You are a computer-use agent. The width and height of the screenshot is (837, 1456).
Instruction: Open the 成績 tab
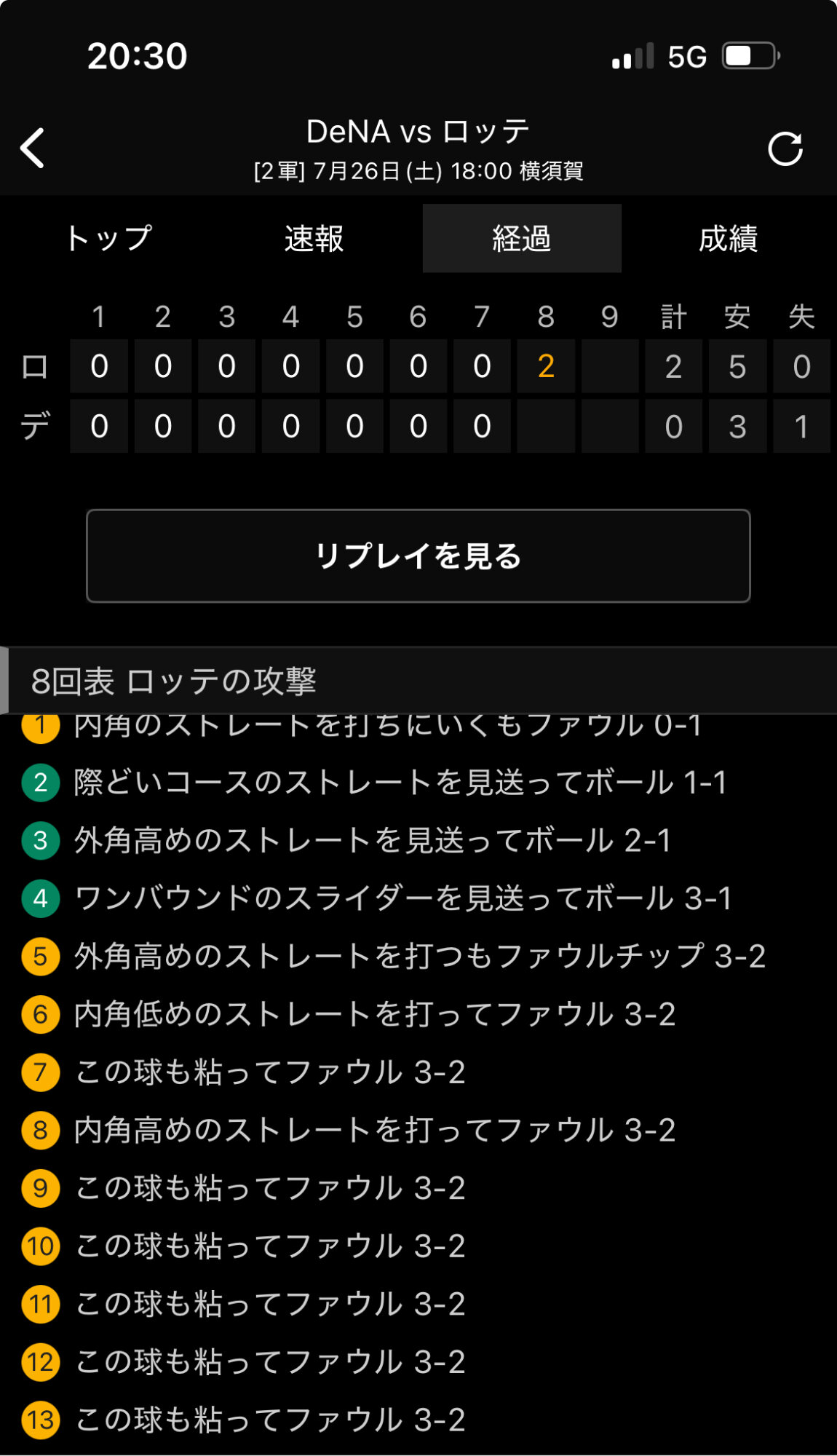coord(729,239)
